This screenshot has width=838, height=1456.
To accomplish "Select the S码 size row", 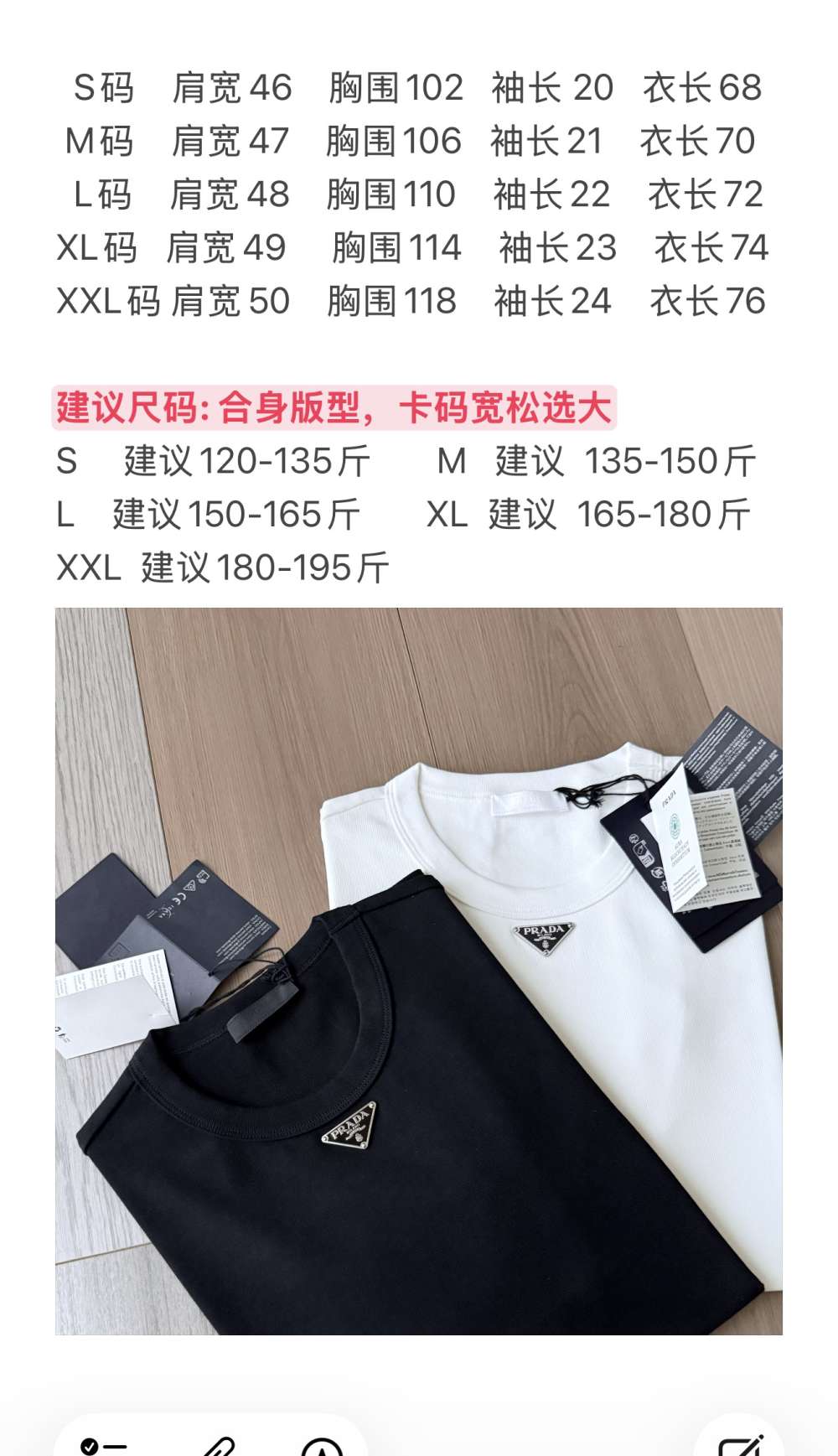I will [x=419, y=86].
